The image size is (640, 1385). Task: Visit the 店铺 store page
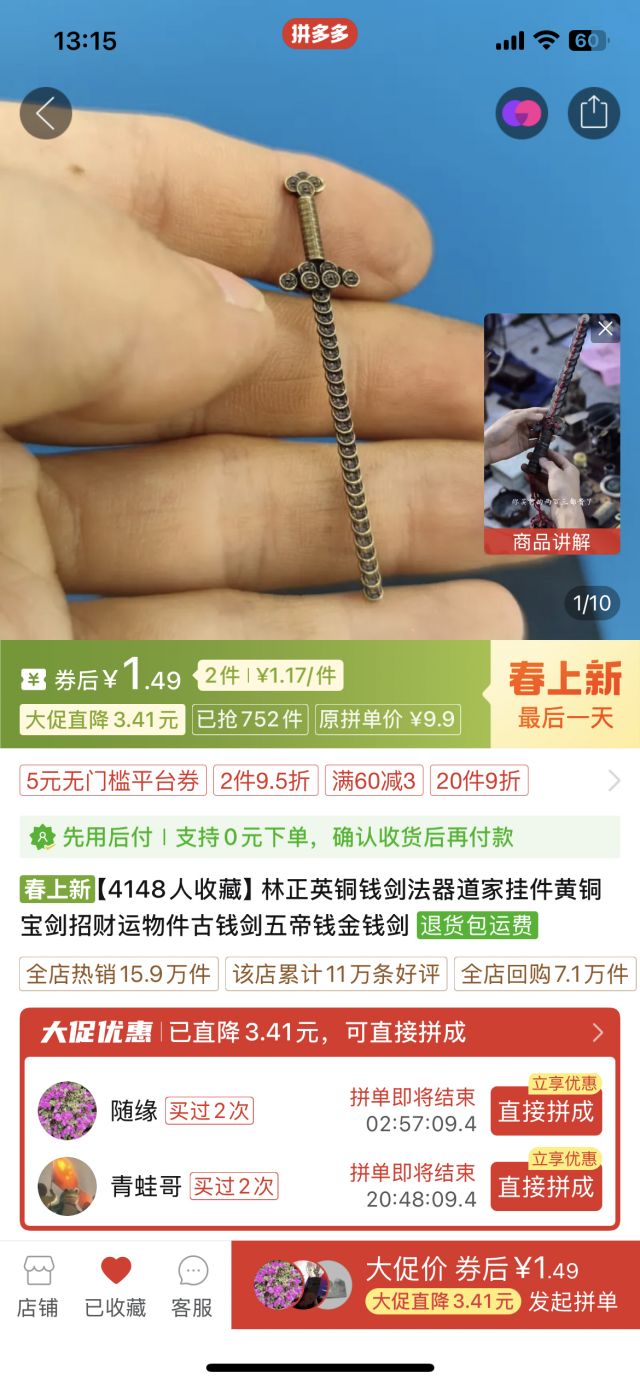tap(38, 1285)
